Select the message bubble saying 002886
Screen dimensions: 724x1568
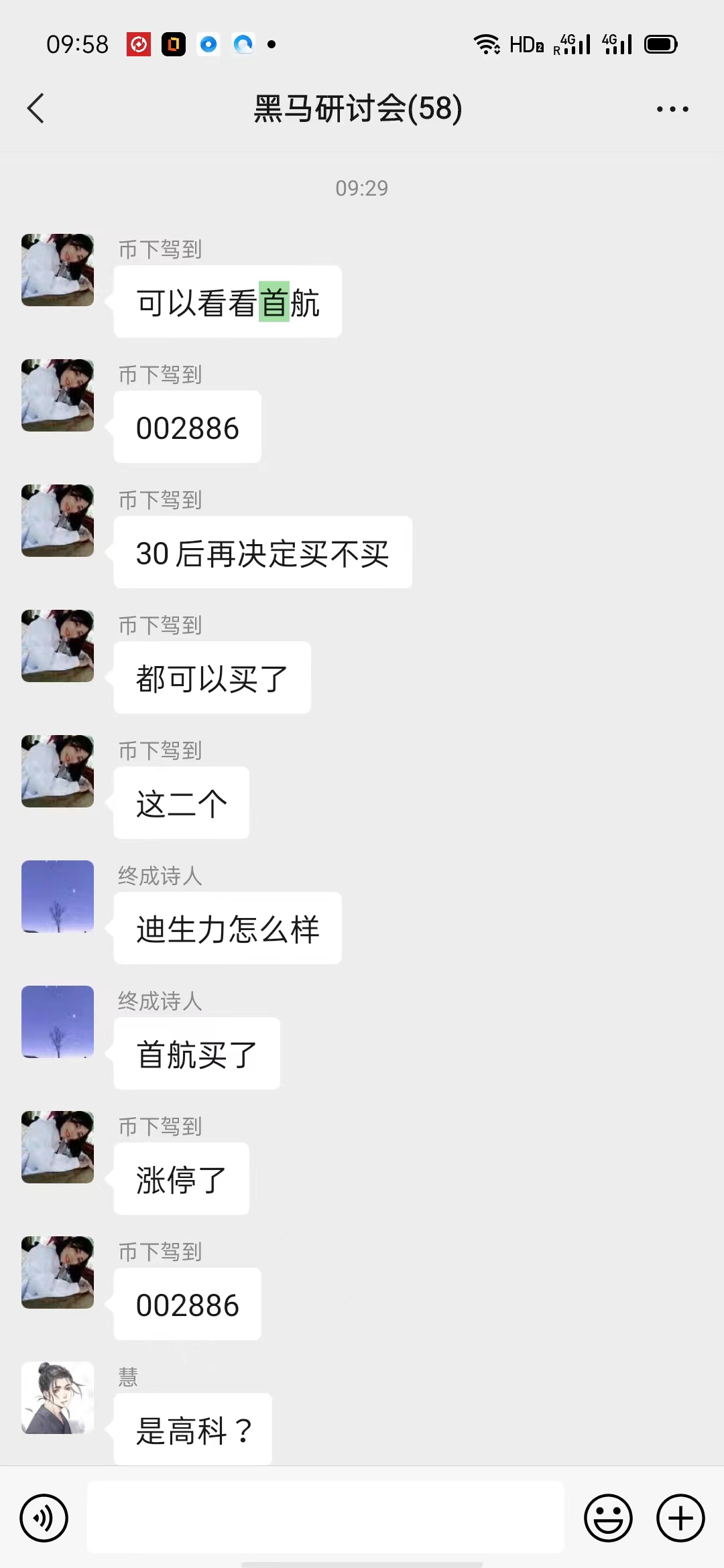(x=186, y=427)
